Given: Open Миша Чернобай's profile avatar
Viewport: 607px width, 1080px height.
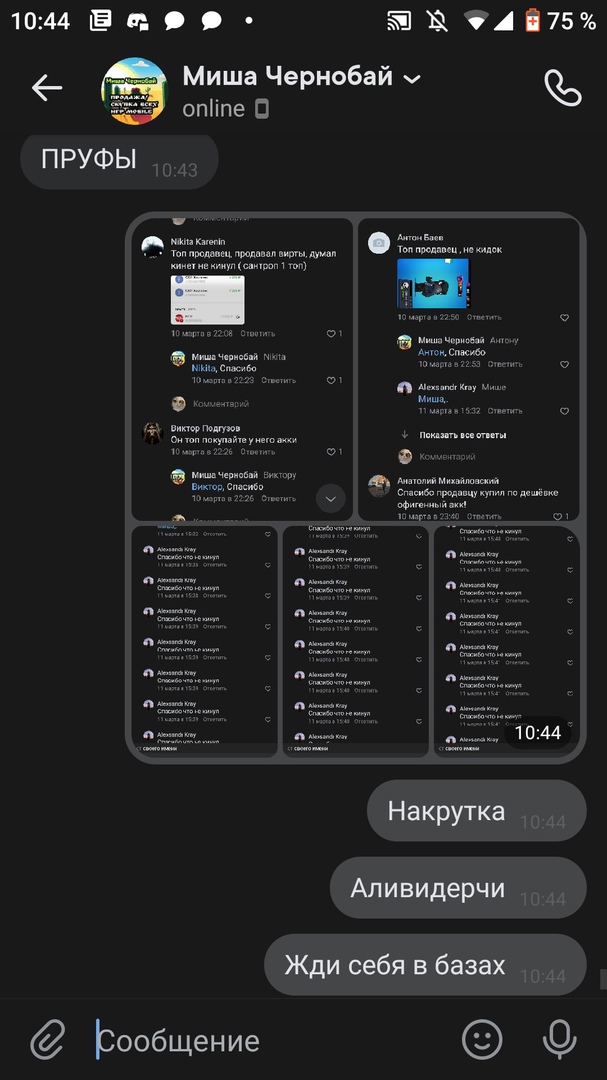Looking at the screenshot, I should click(x=134, y=90).
